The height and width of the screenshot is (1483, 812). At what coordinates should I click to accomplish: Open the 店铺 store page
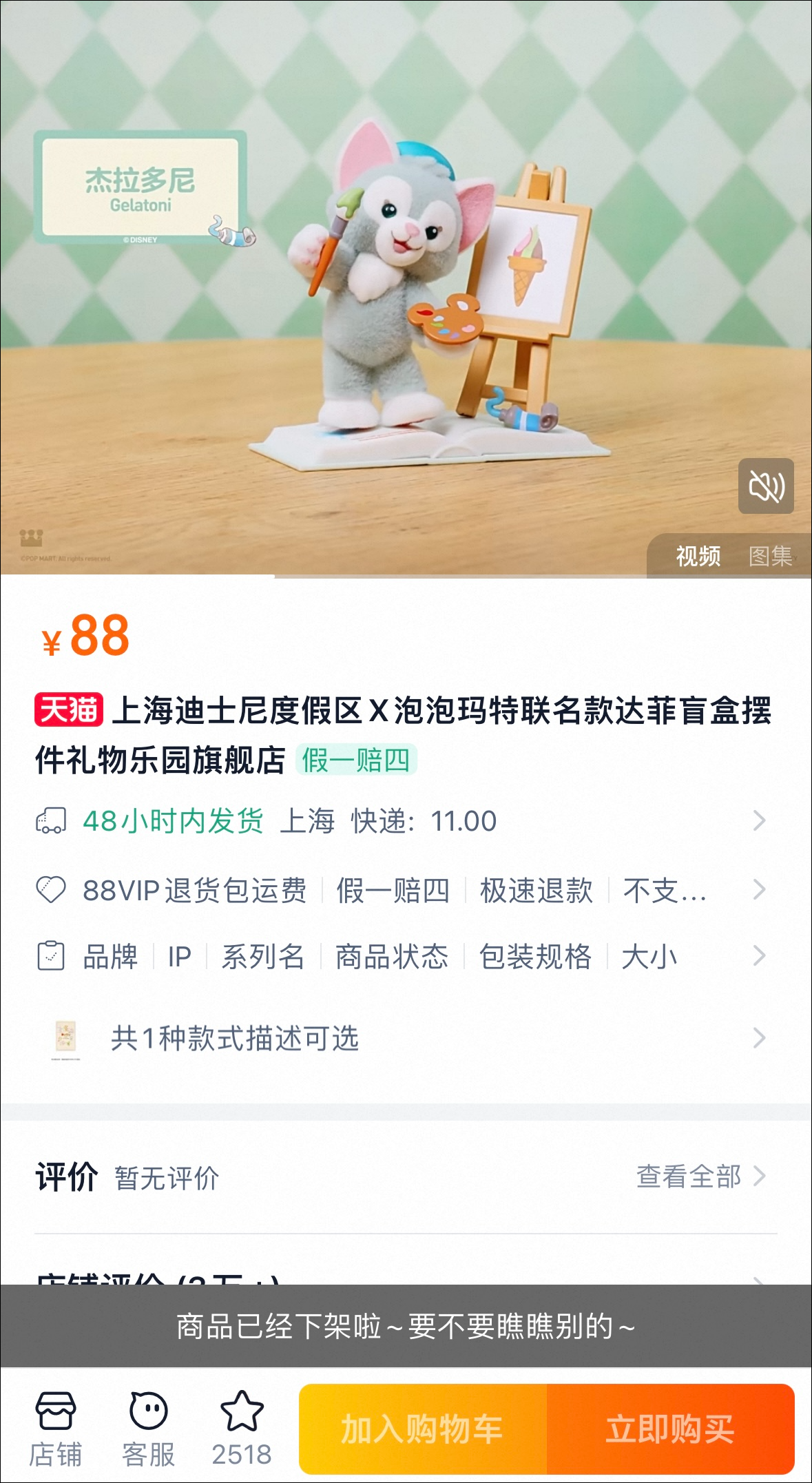[x=55, y=1428]
